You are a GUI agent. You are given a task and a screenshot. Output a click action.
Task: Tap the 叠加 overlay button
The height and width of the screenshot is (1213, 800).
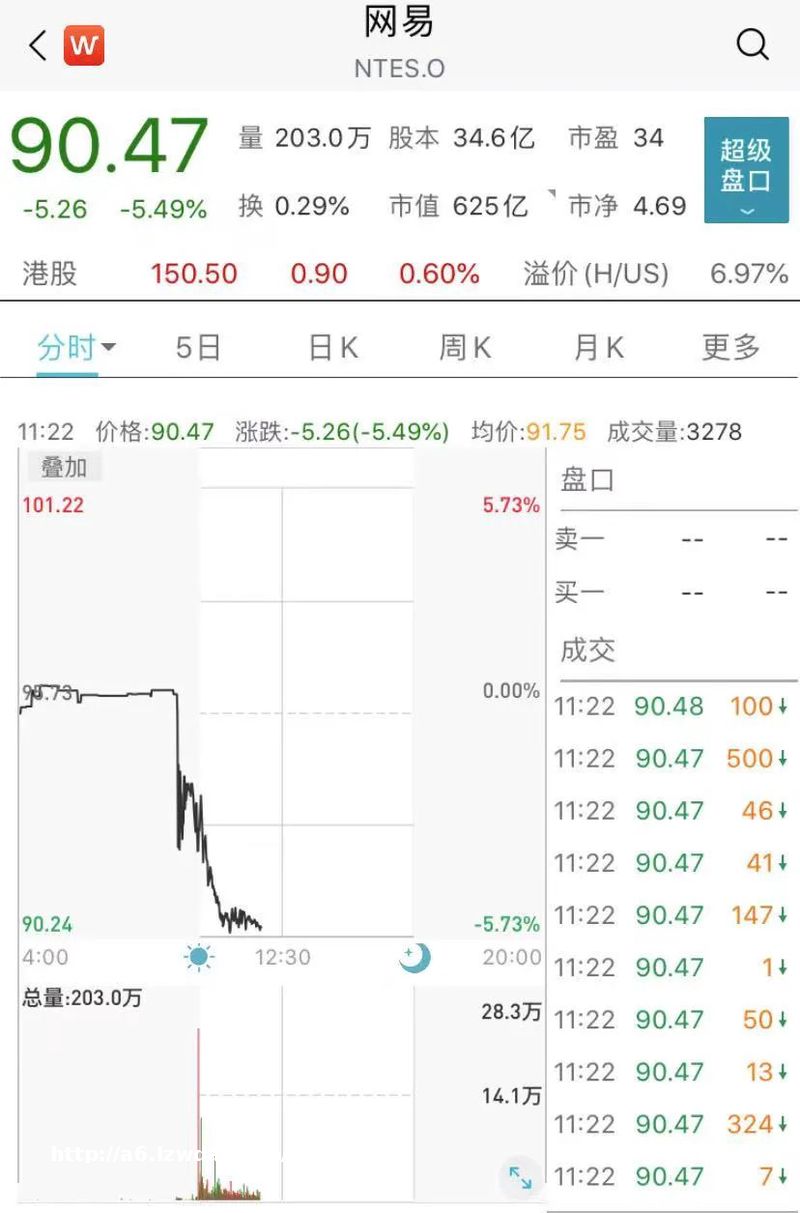click(63, 467)
